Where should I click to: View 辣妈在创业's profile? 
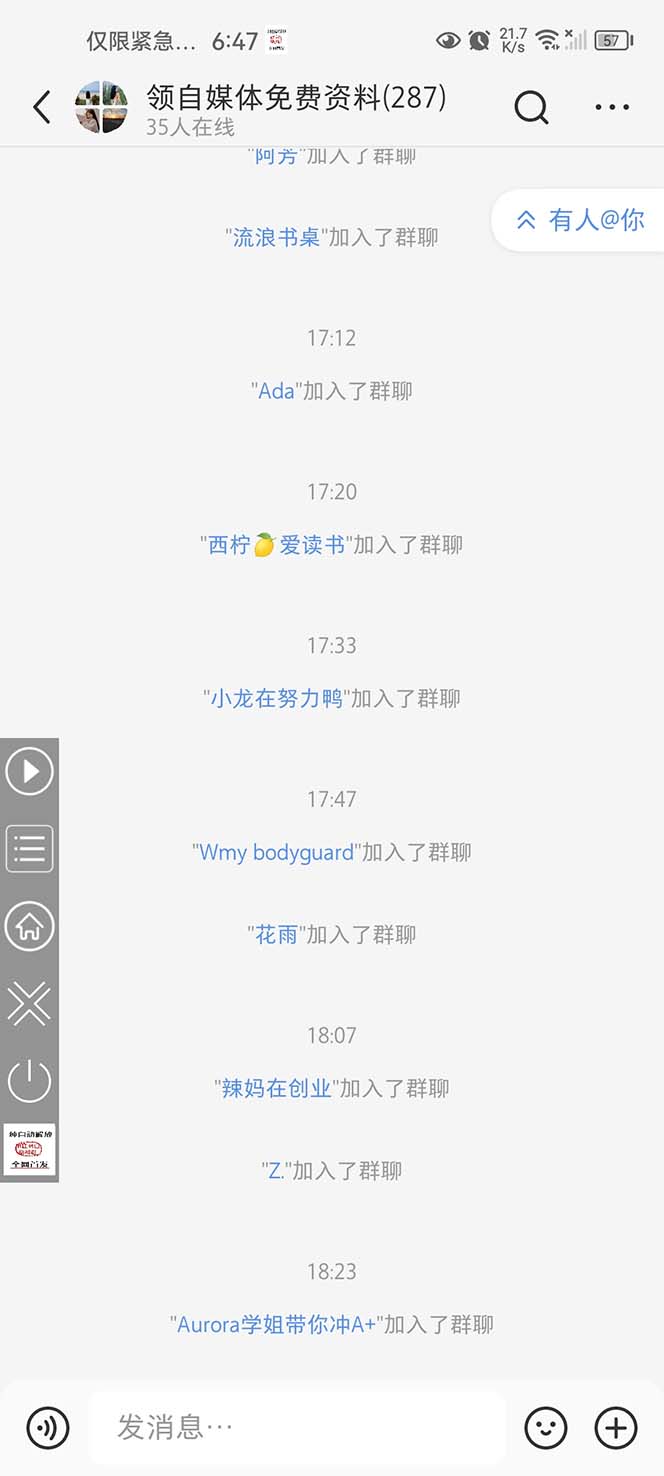276,1089
